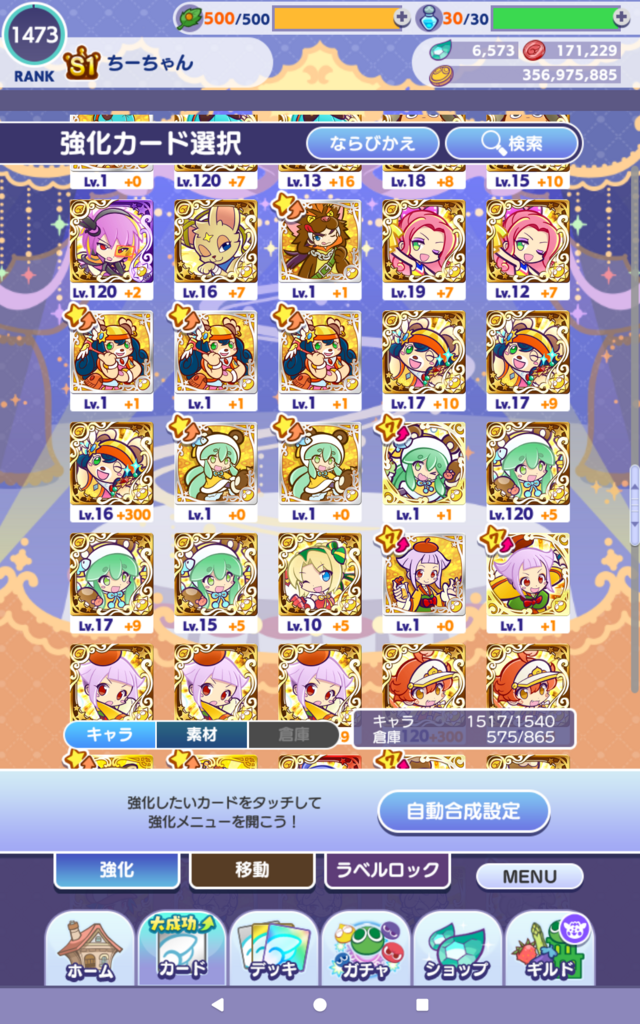
Task: Select the ラベルロック mode button
Action: [387, 870]
